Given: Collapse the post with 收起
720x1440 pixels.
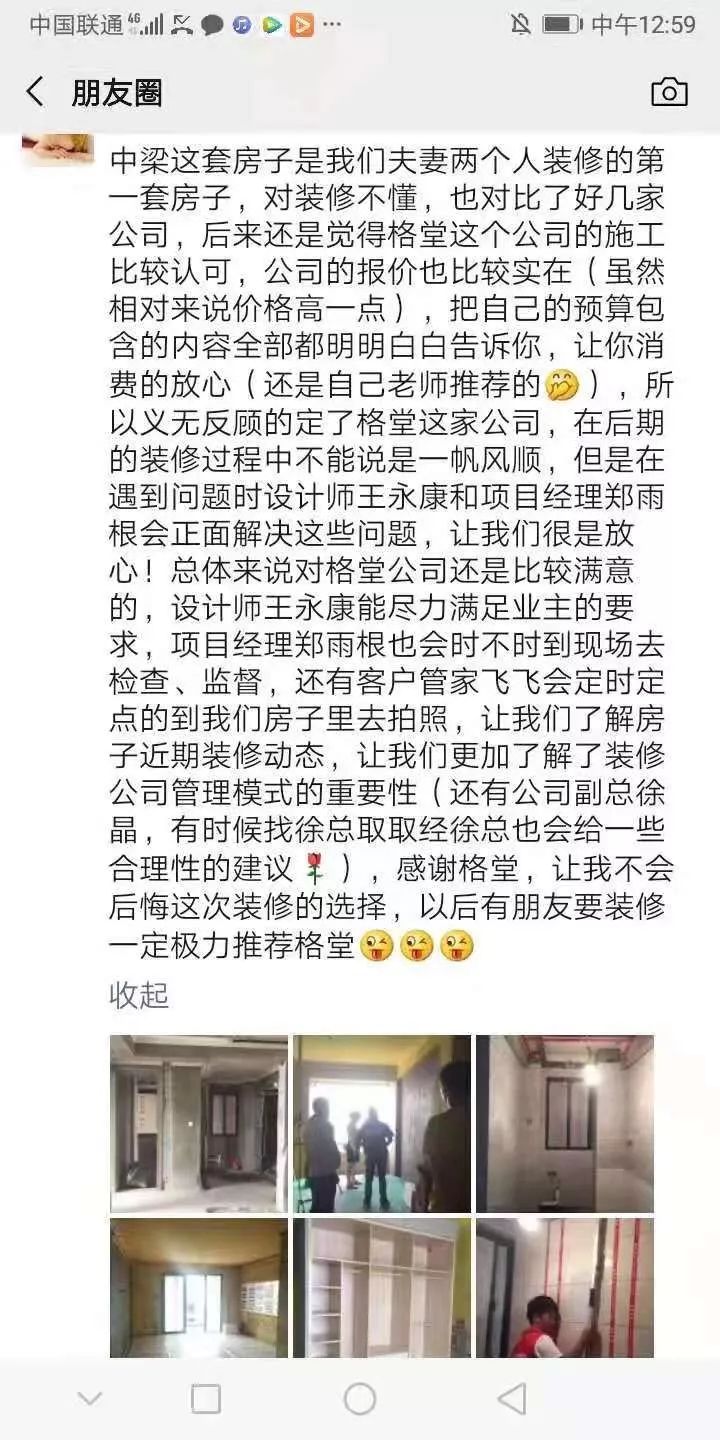Looking at the screenshot, I should [x=138, y=995].
